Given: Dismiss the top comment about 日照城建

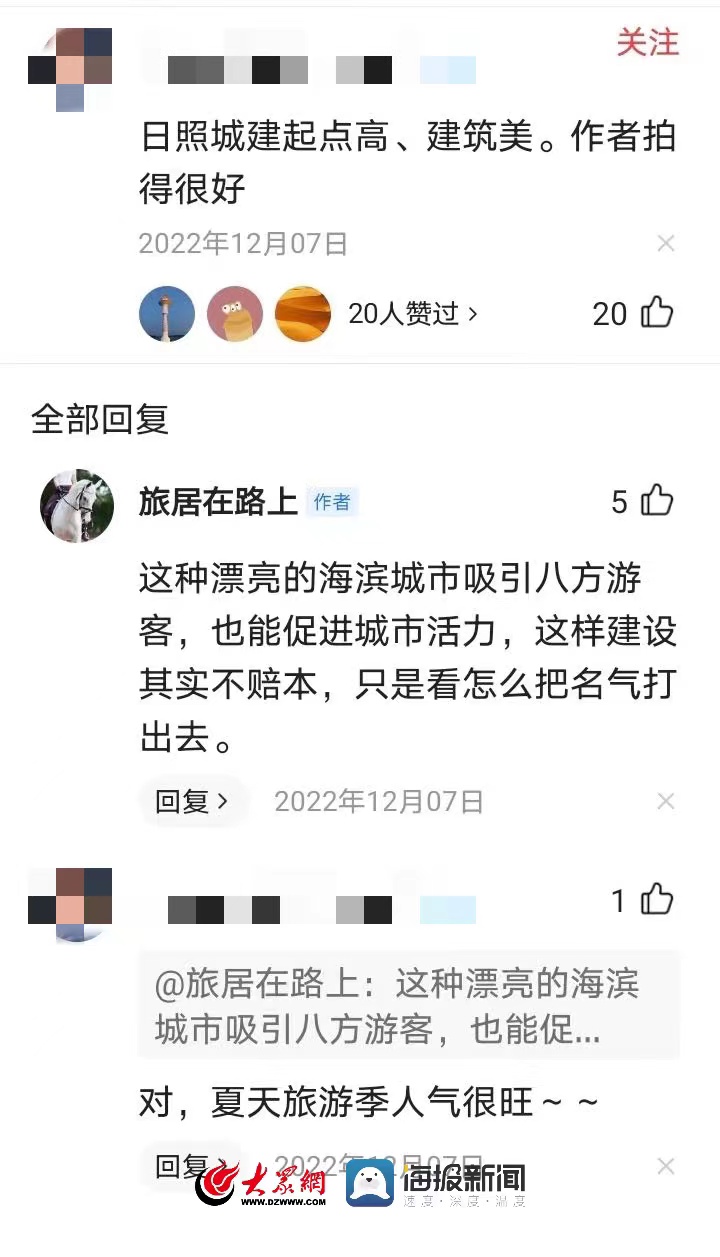Looking at the screenshot, I should click(666, 243).
